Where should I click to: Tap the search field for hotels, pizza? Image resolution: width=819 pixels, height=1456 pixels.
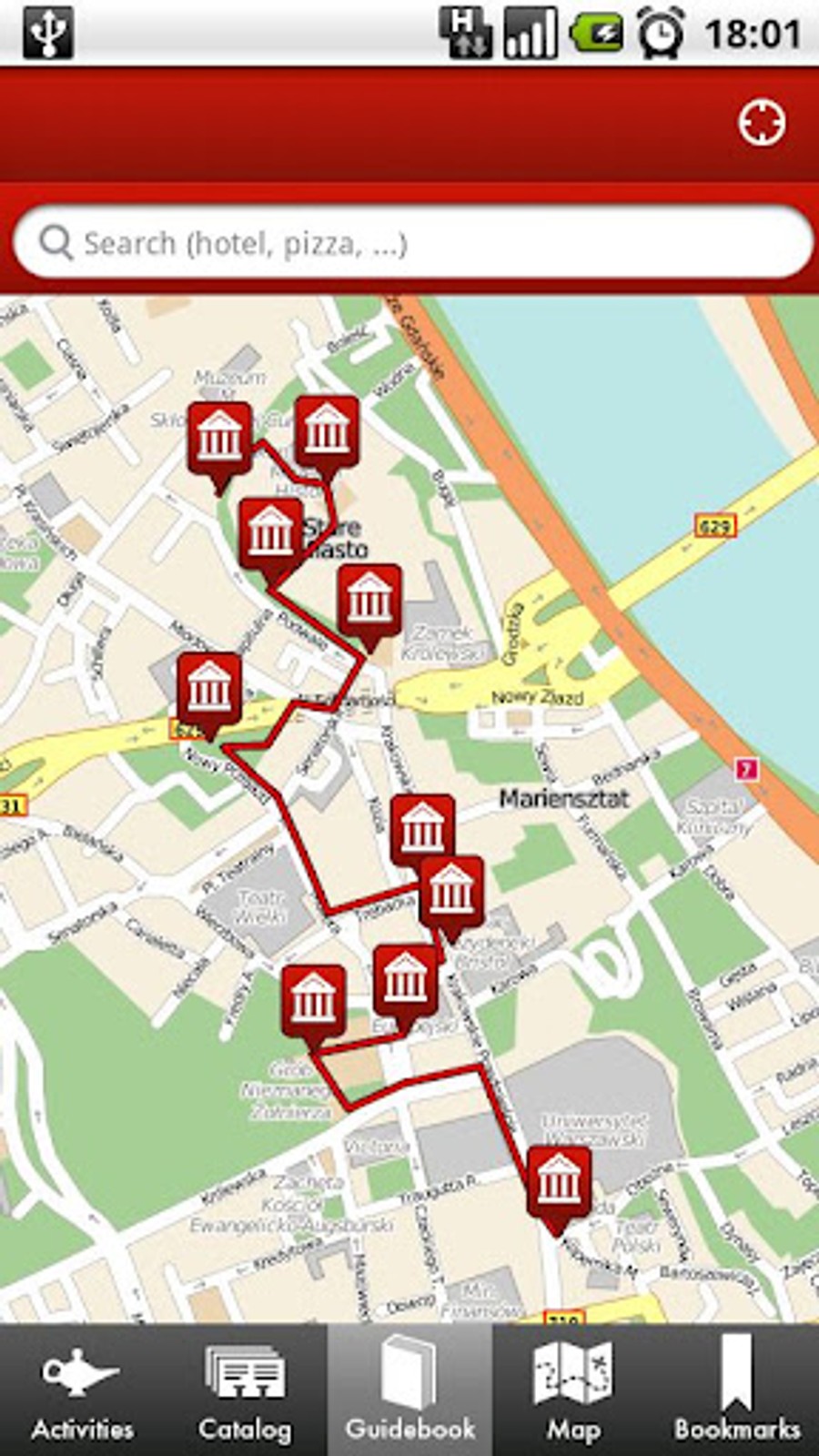[x=413, y=243]
